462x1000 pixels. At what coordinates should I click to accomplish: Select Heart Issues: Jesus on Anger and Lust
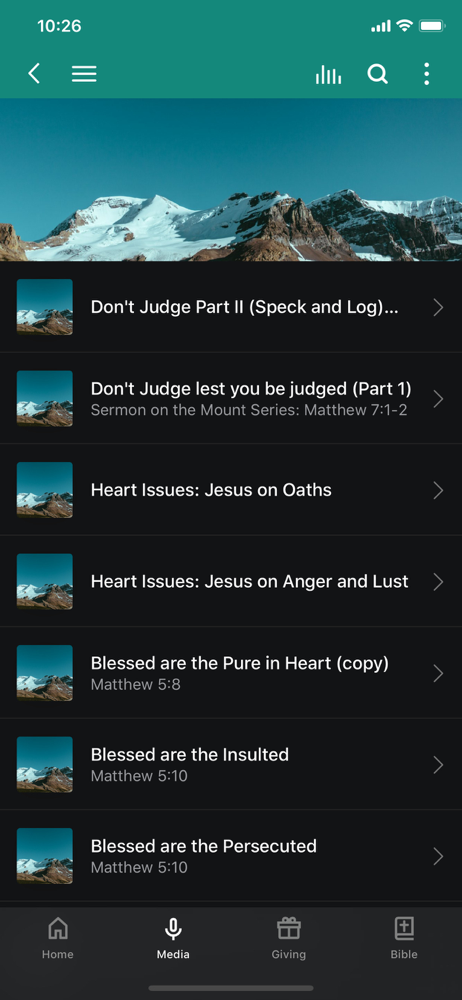pyautogui.click(x=231, y=581)
